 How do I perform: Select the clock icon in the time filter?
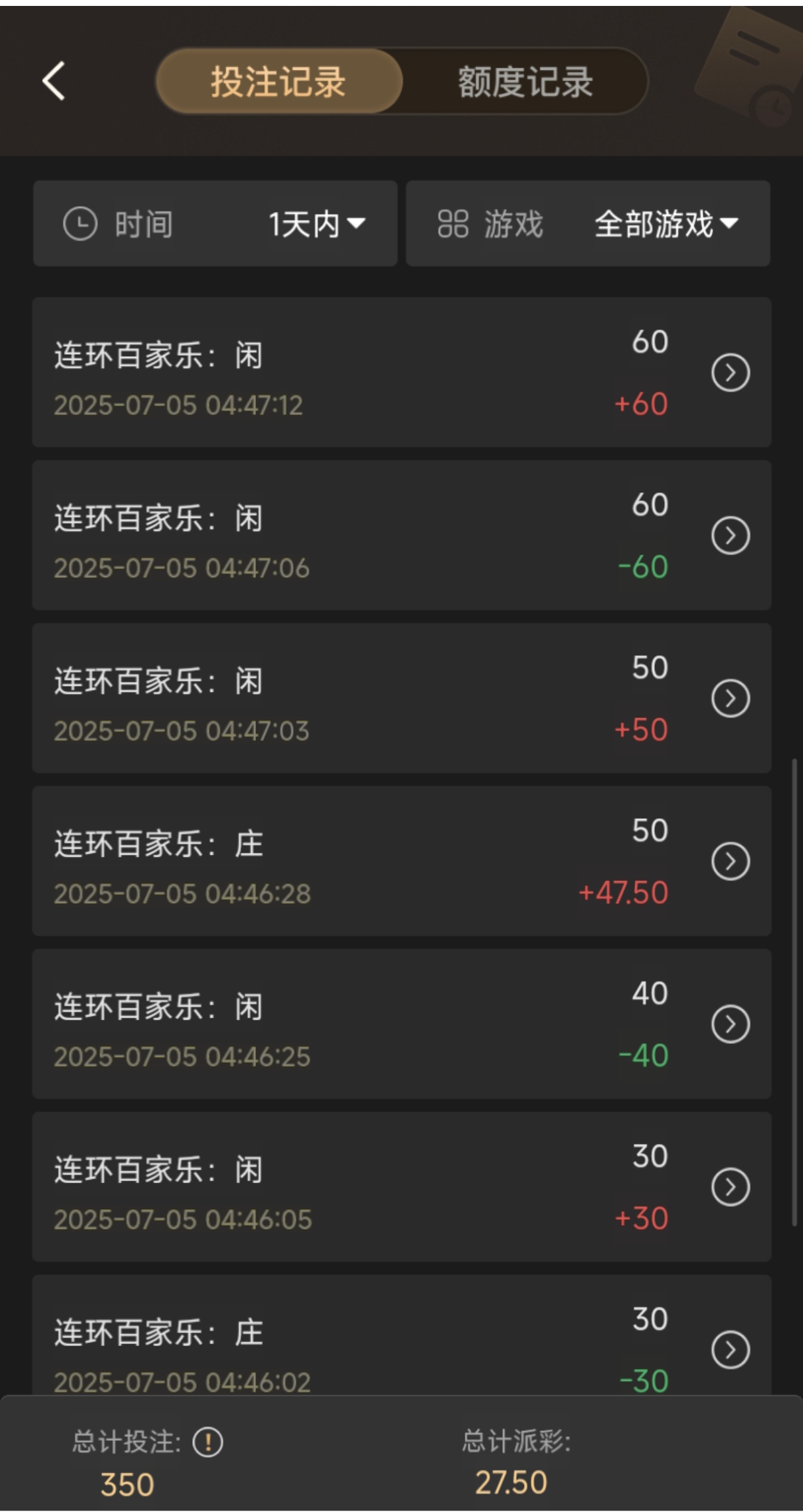(x=80, y=224)
